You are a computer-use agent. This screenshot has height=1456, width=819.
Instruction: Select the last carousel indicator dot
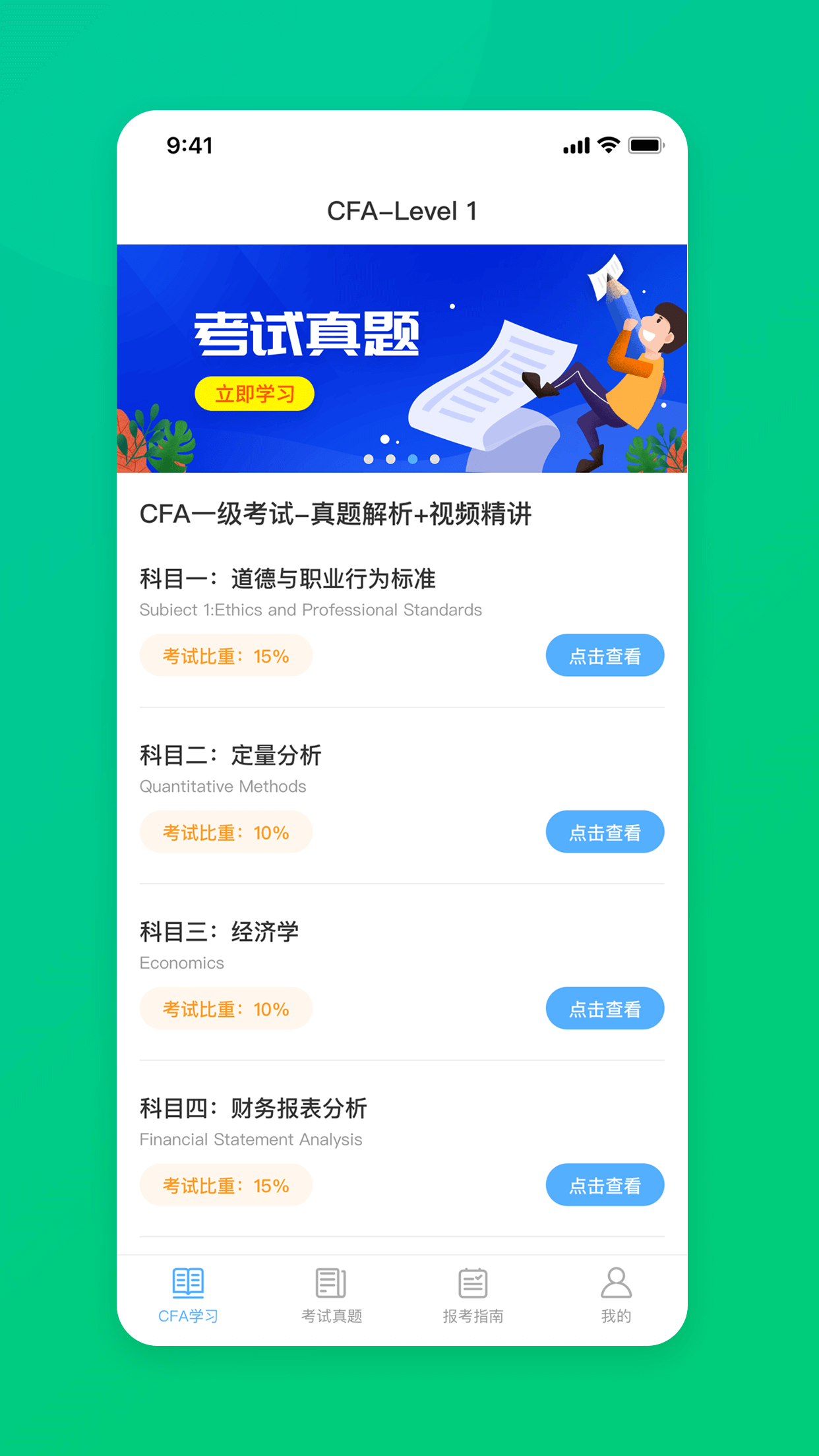435,459
